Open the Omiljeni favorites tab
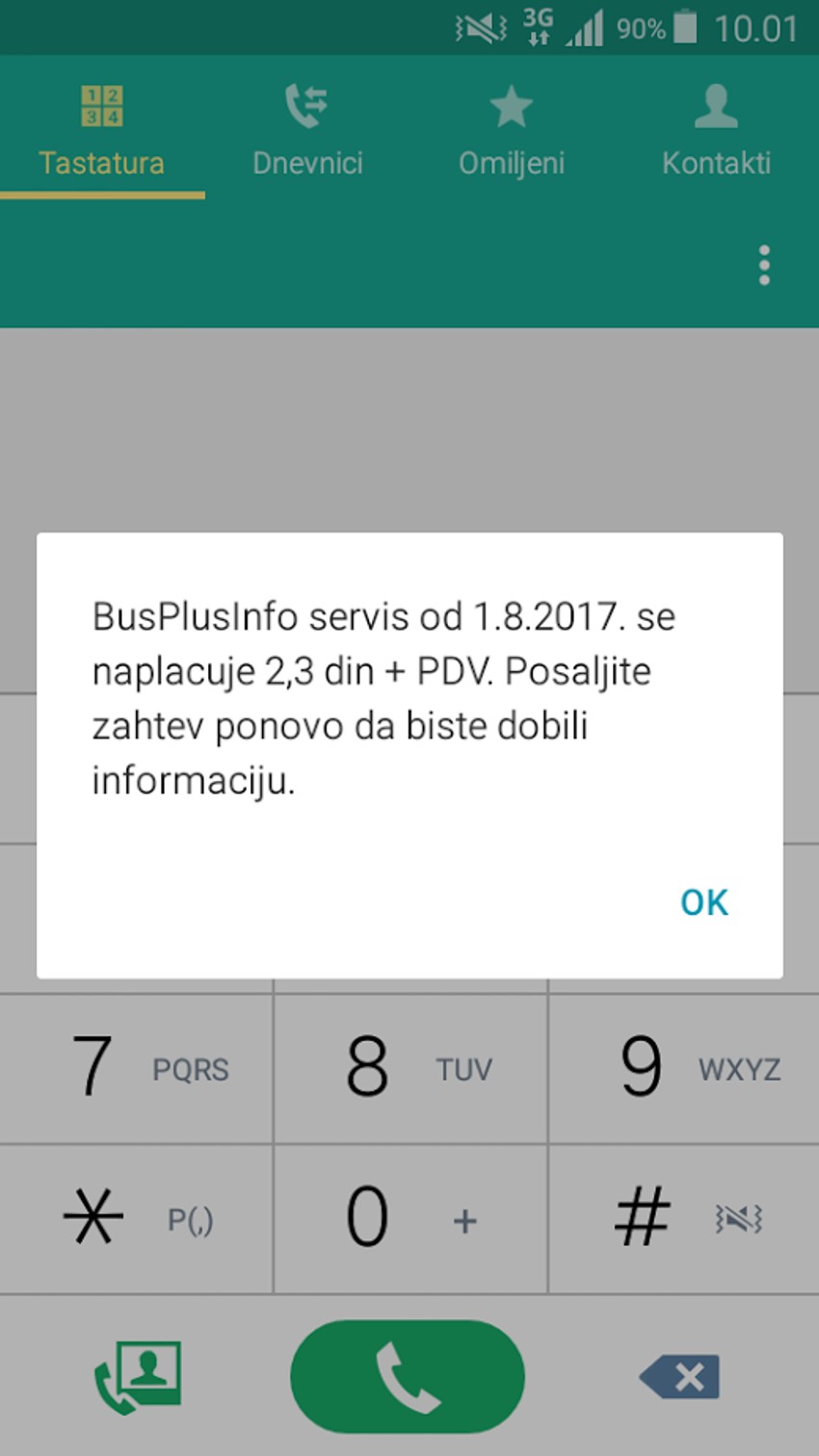The width and height of the screenshot is (819, 1456). 511,129
